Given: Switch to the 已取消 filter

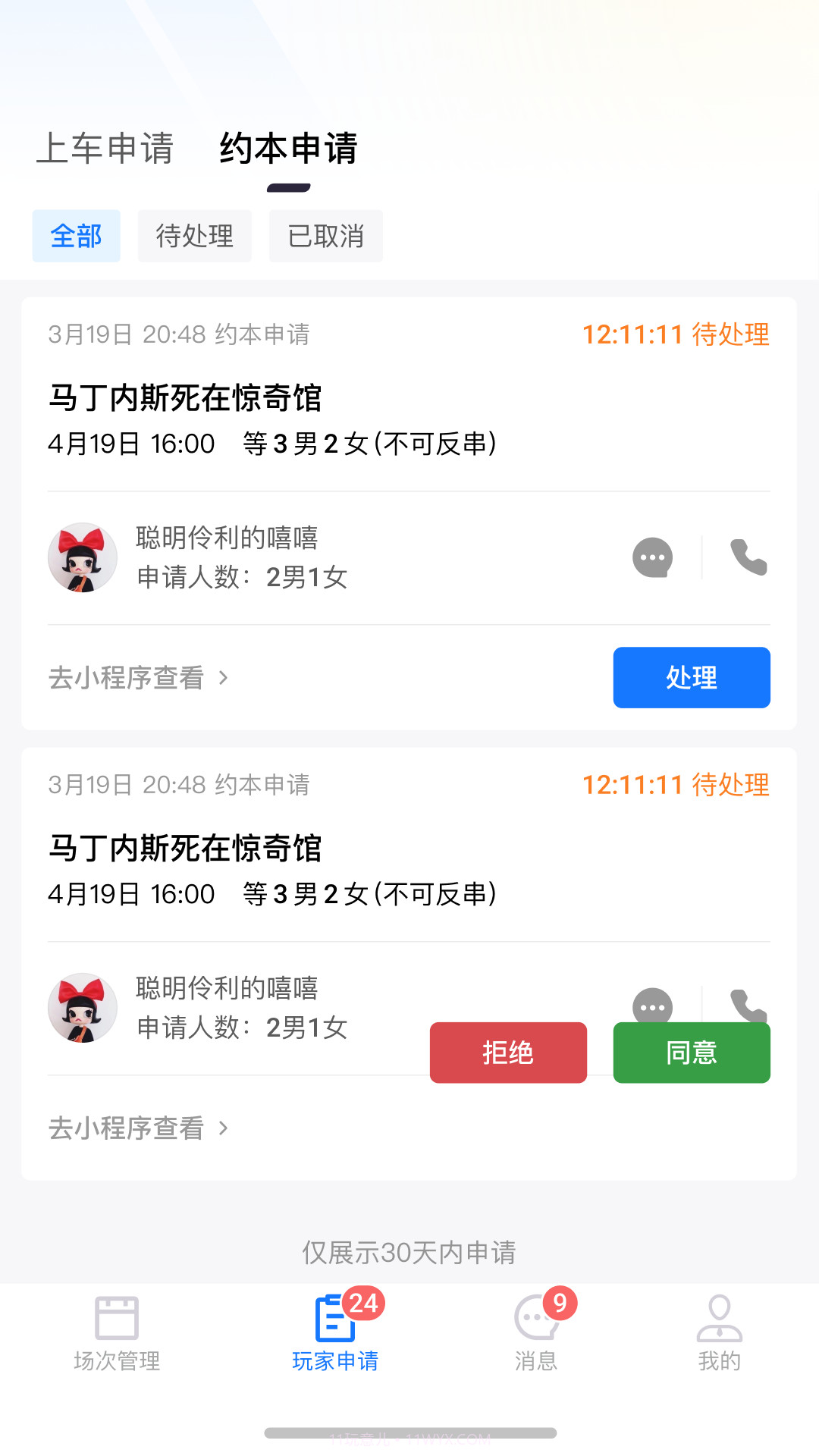Looking at the screenshot, I should 325,236.
